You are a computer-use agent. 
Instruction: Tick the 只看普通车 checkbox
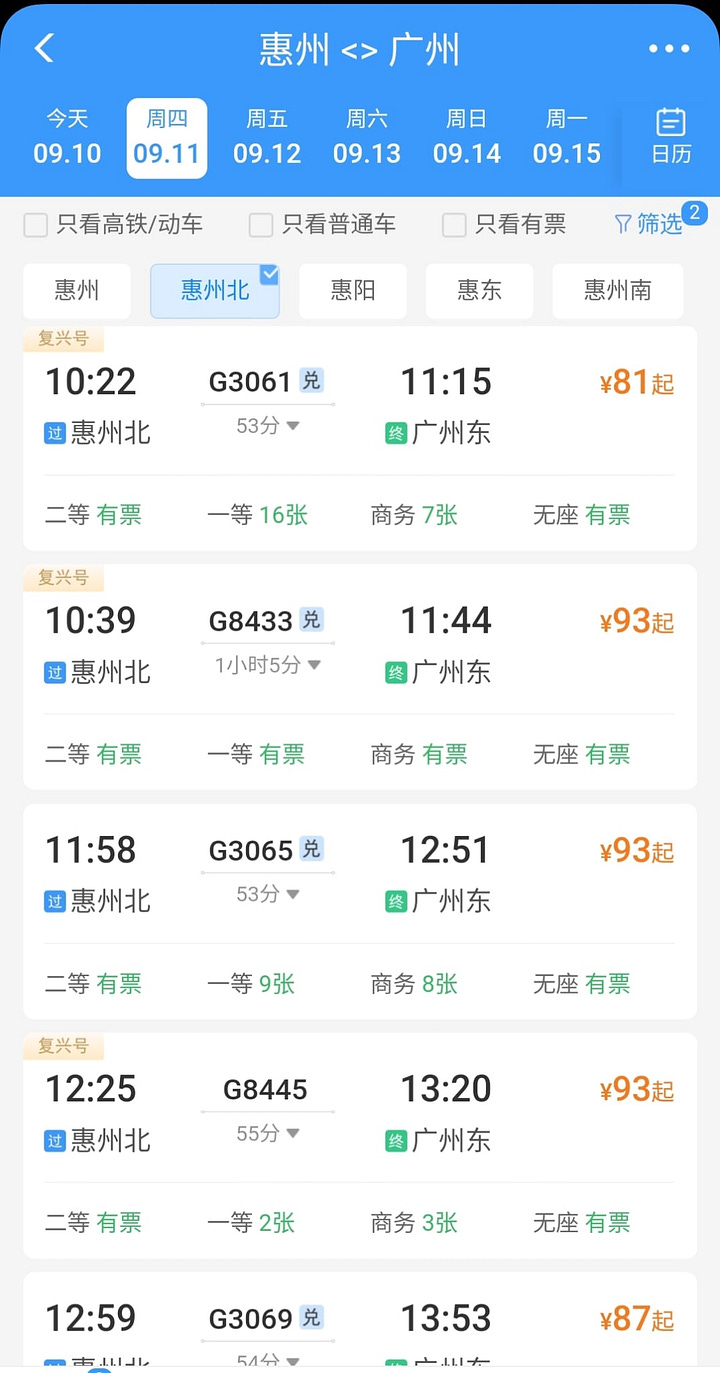point(261,225)
